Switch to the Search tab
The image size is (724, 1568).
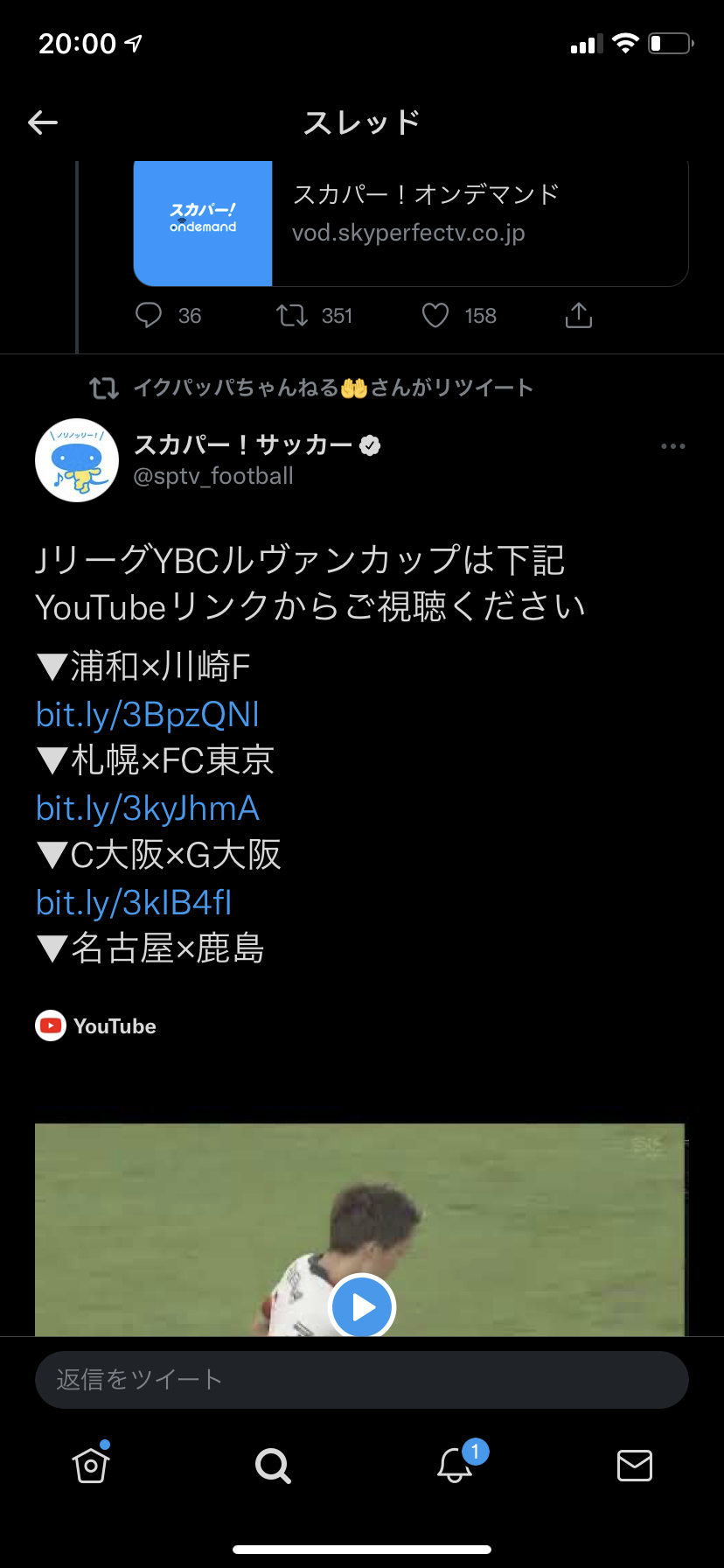click(x=273, y=1465)
